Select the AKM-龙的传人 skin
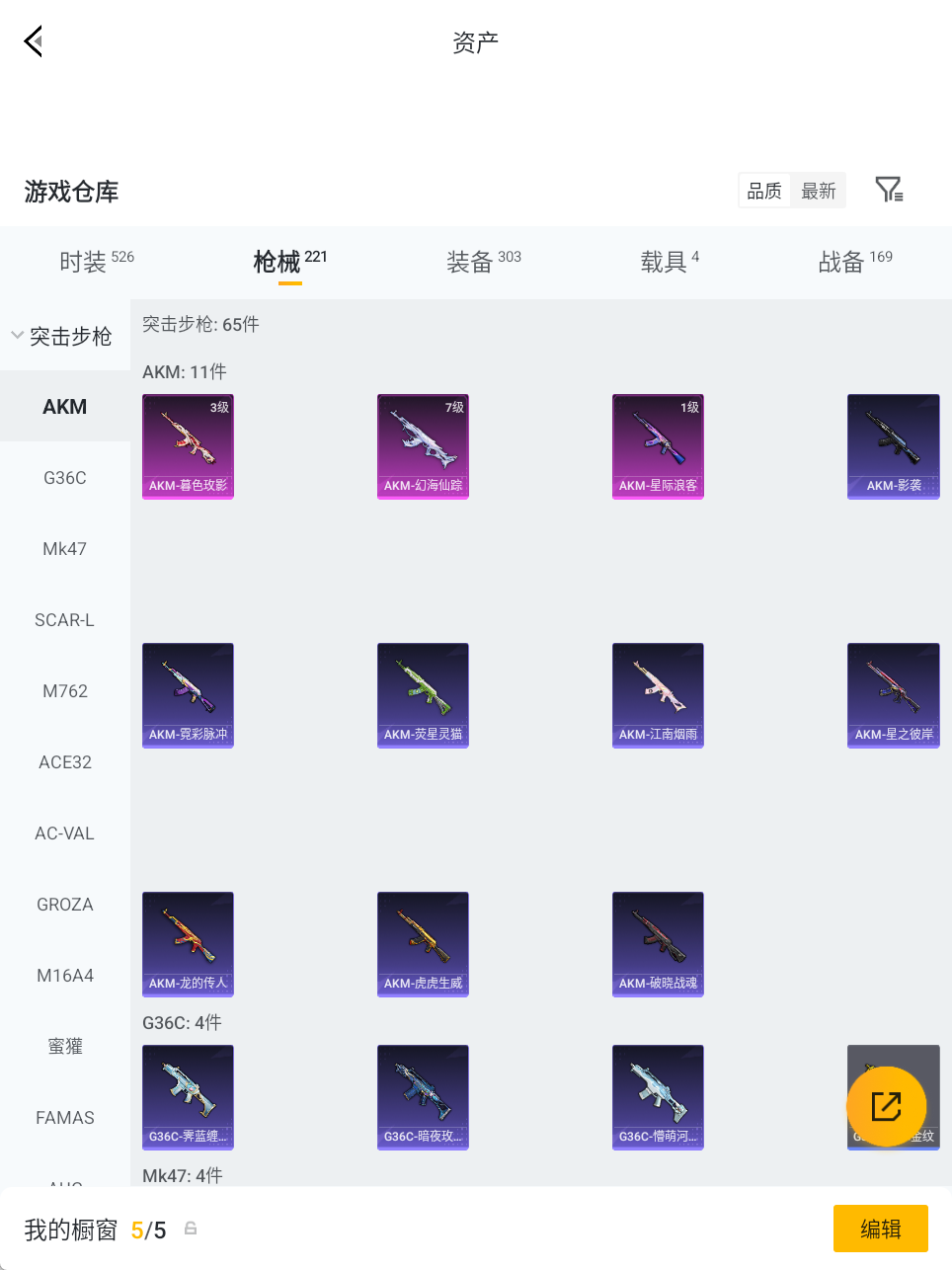Image resolution: width=952 pixels, height=1270 pixels. click(x=188, y=944)
